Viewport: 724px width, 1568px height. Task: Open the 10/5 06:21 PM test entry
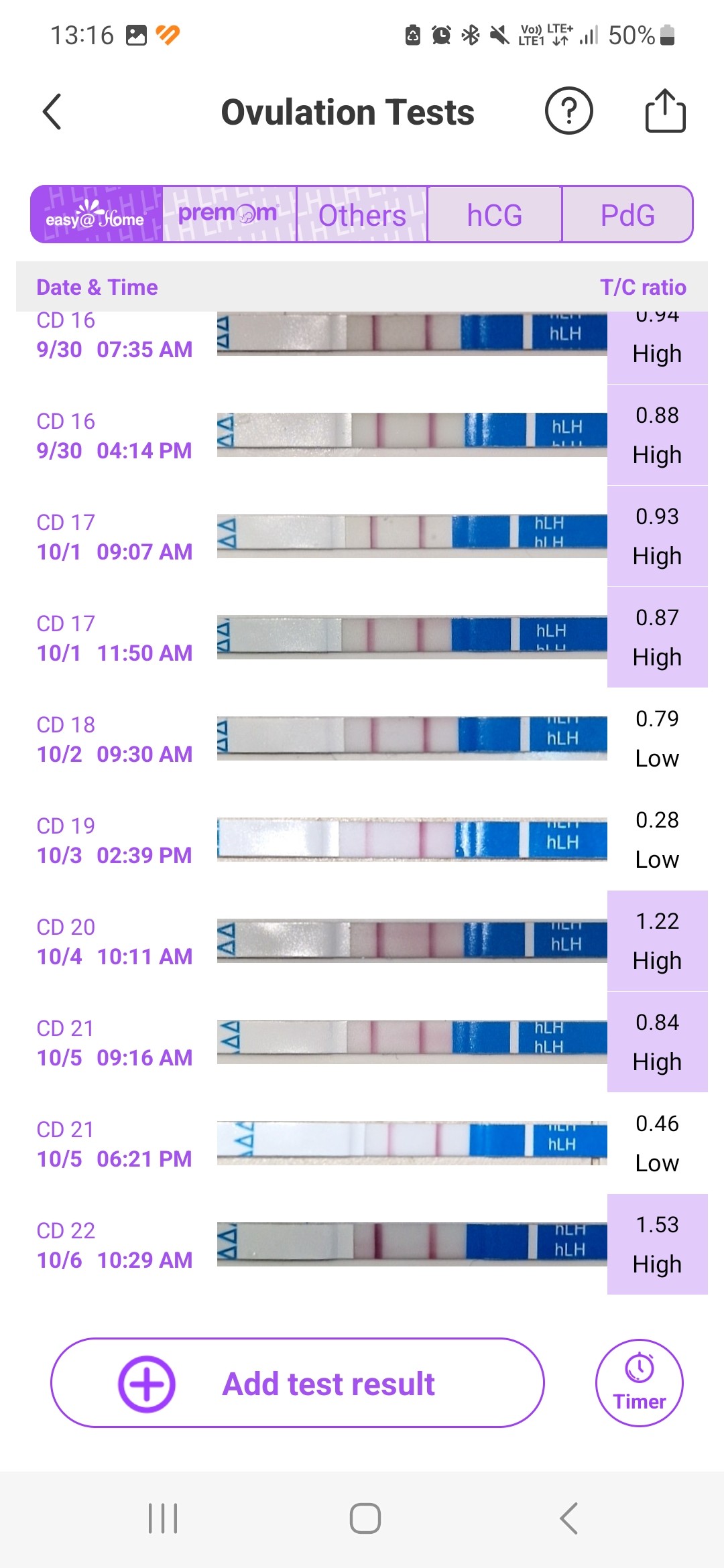point(362,1144)
